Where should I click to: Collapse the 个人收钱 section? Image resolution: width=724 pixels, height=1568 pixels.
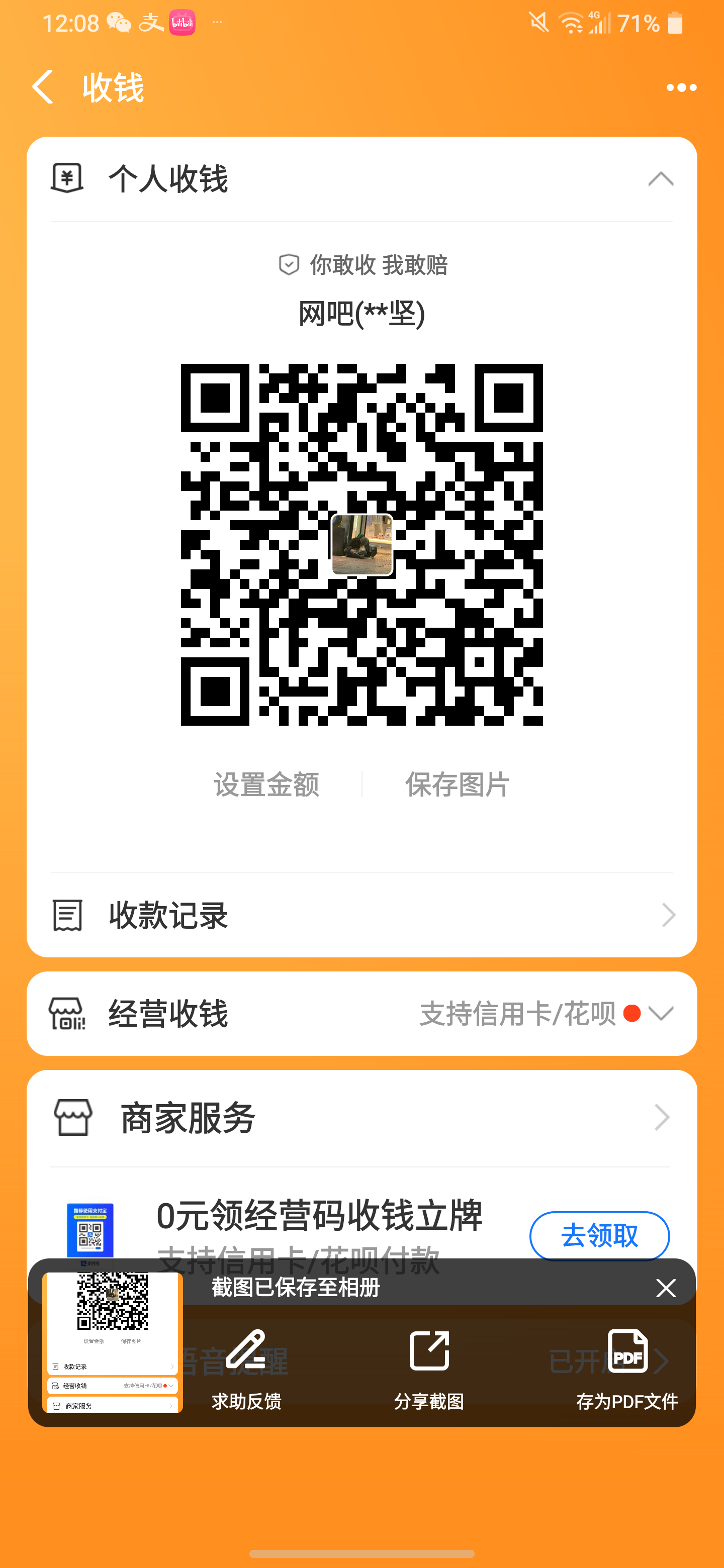tap(660, 179)
